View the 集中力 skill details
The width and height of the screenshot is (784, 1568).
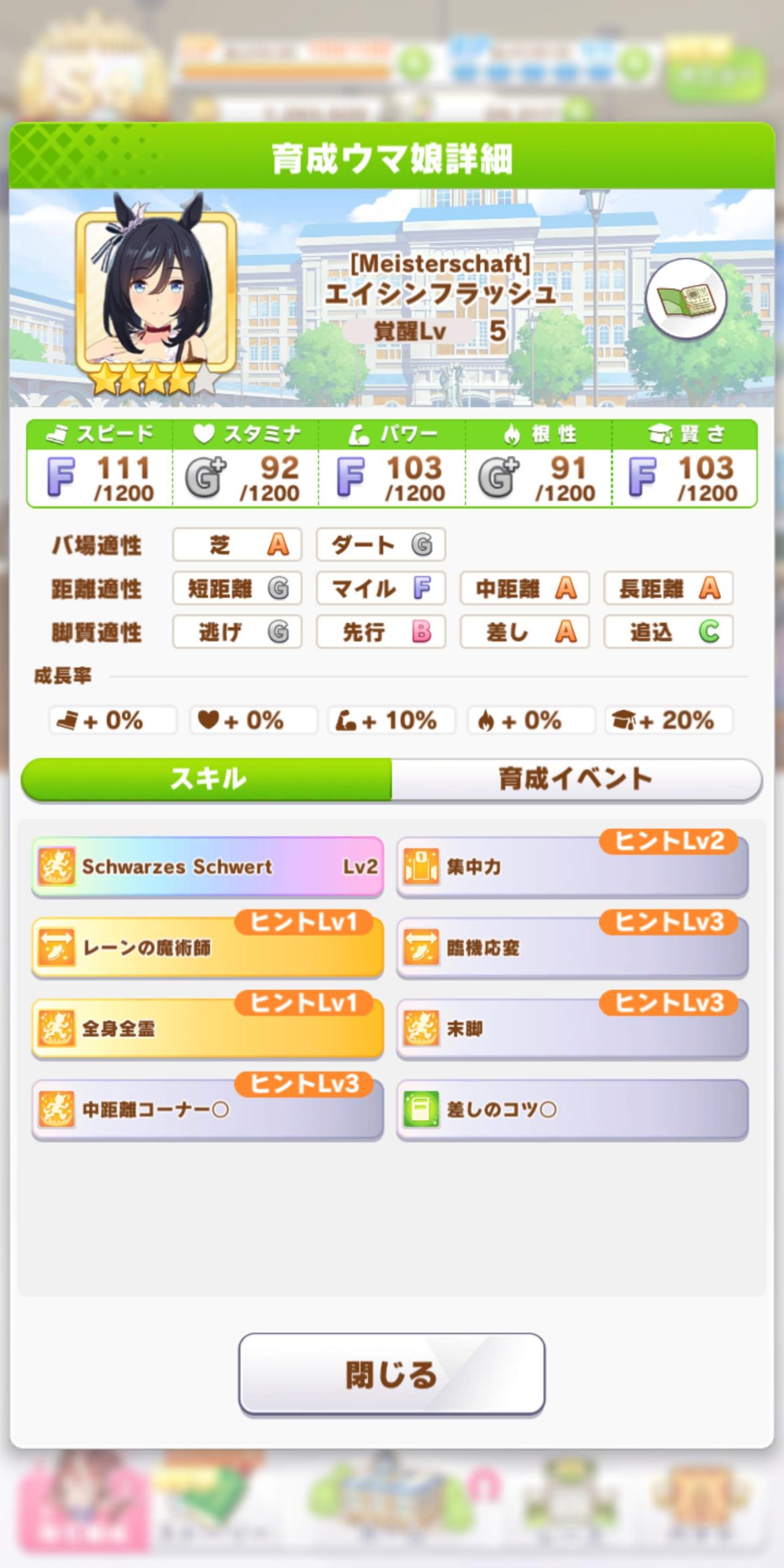pyautogui.click(x=572, y=867)
